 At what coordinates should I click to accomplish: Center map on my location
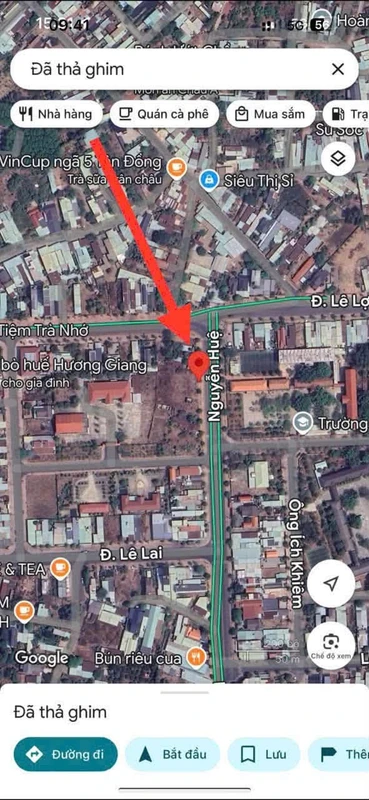[331, 583]
